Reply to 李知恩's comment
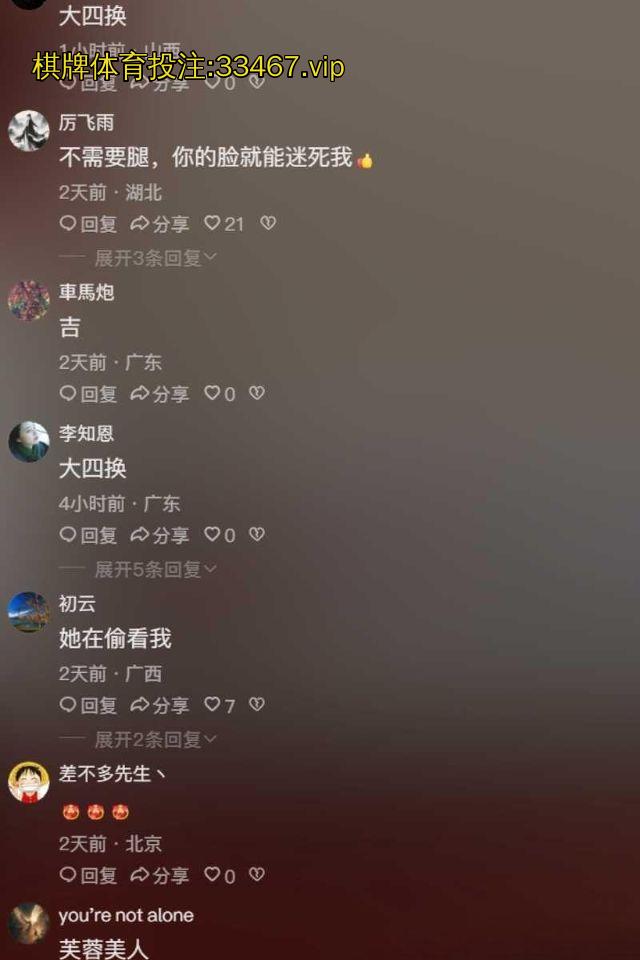Image resolution: width=640 pixels, height=960 pixels. [88, 535]
